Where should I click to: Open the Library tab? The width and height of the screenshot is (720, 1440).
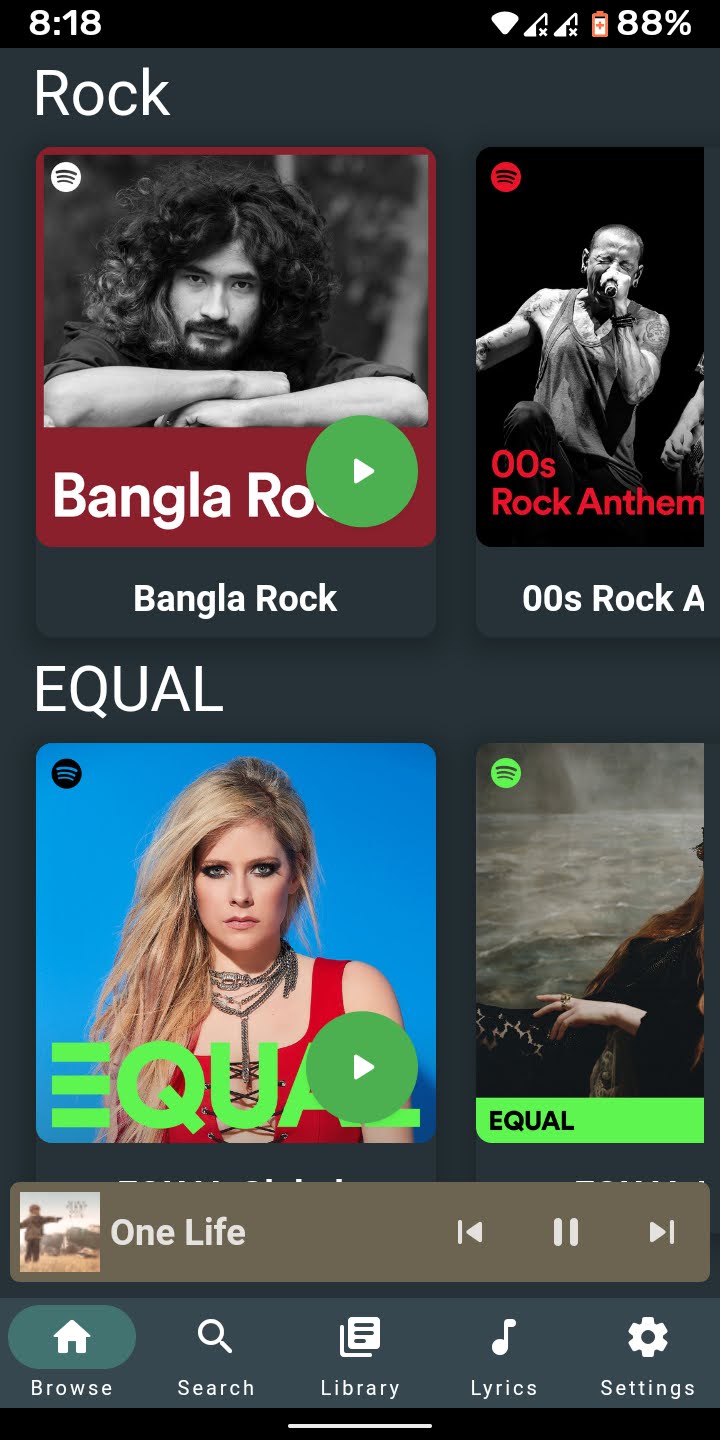[360, 1354]
